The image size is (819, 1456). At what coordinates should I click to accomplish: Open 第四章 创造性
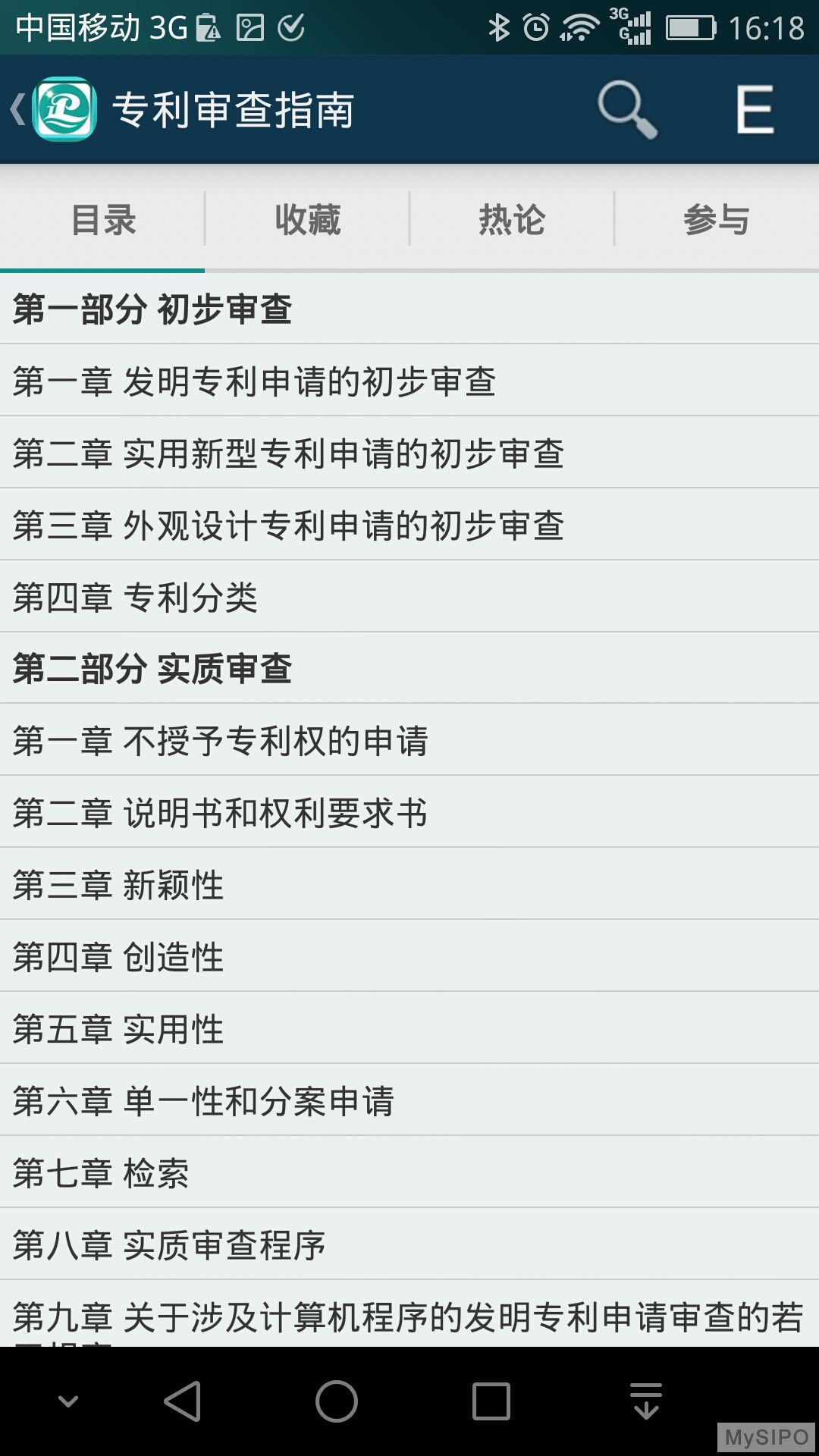pos(409,956)
